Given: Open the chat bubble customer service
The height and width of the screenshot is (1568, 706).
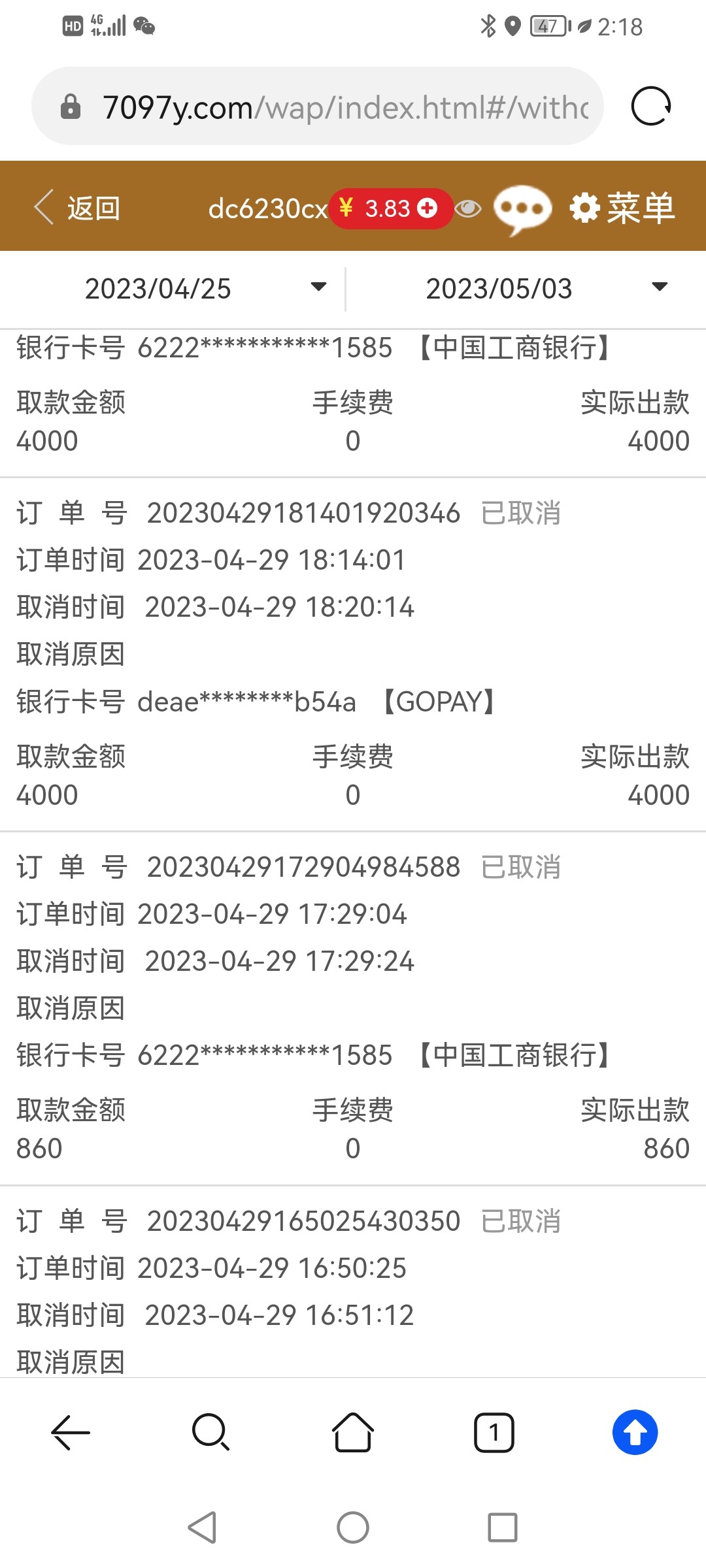Looking at the screenshot, I should point(522,209).
